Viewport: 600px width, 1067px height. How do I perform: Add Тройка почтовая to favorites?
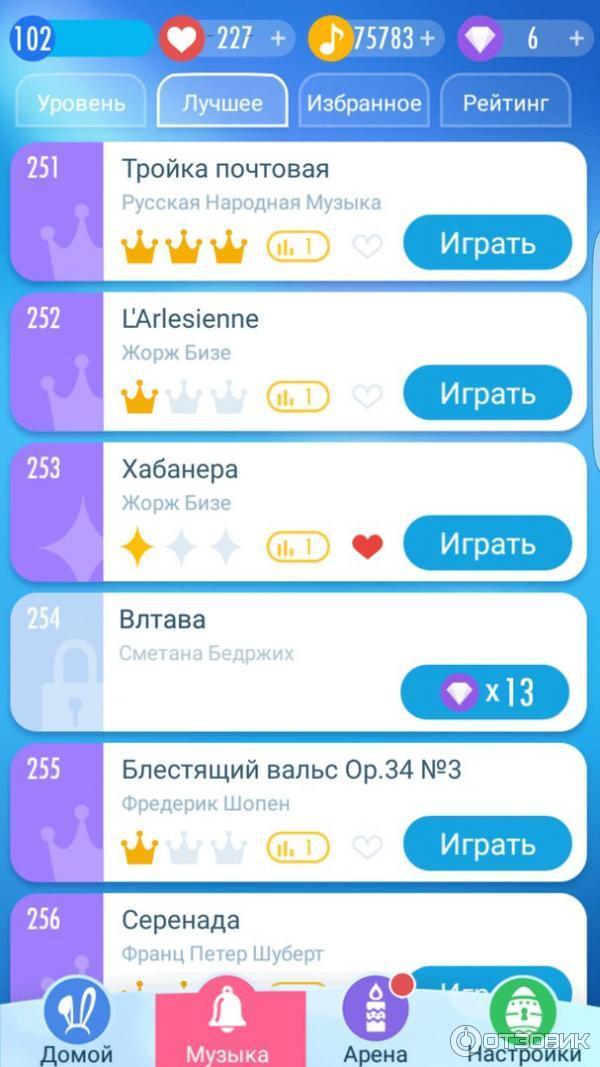point(368,246)
